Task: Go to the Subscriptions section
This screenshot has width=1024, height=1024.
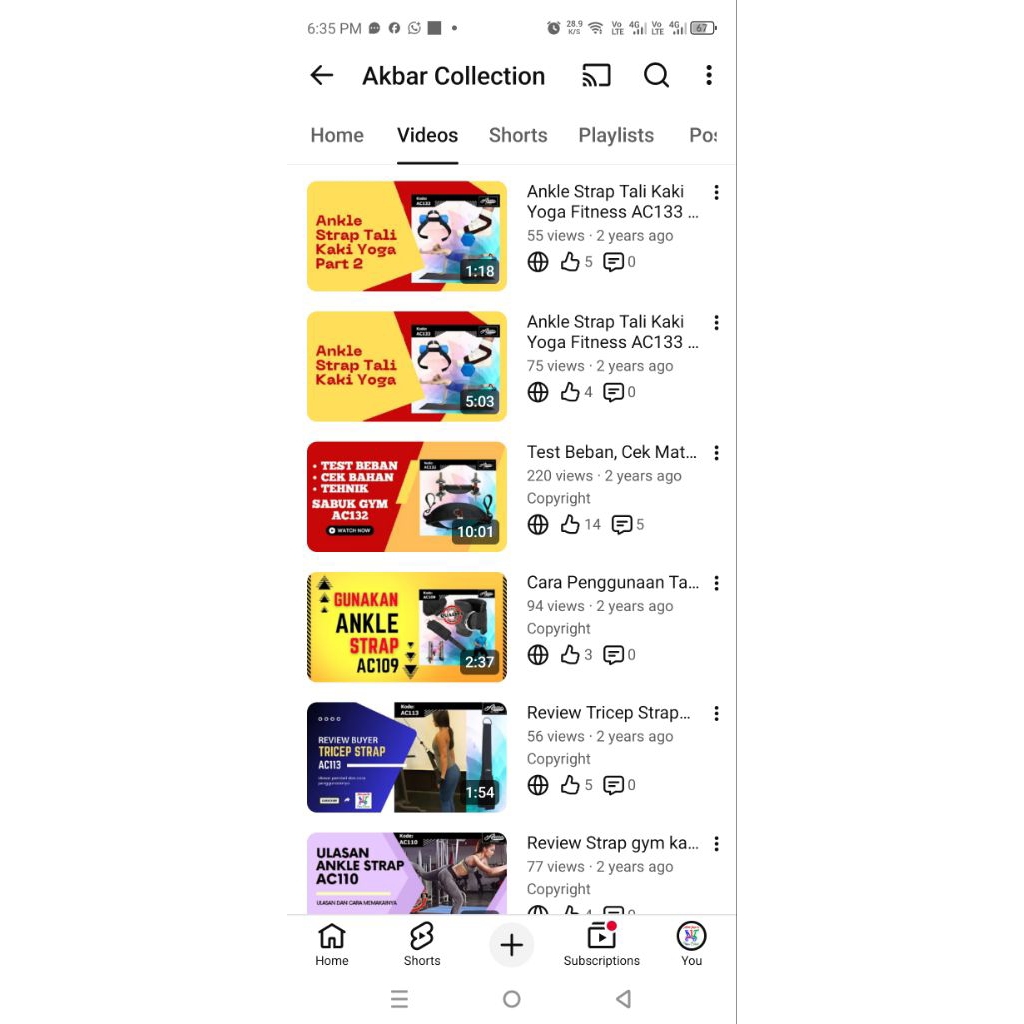Action: (x=601, y=944)
